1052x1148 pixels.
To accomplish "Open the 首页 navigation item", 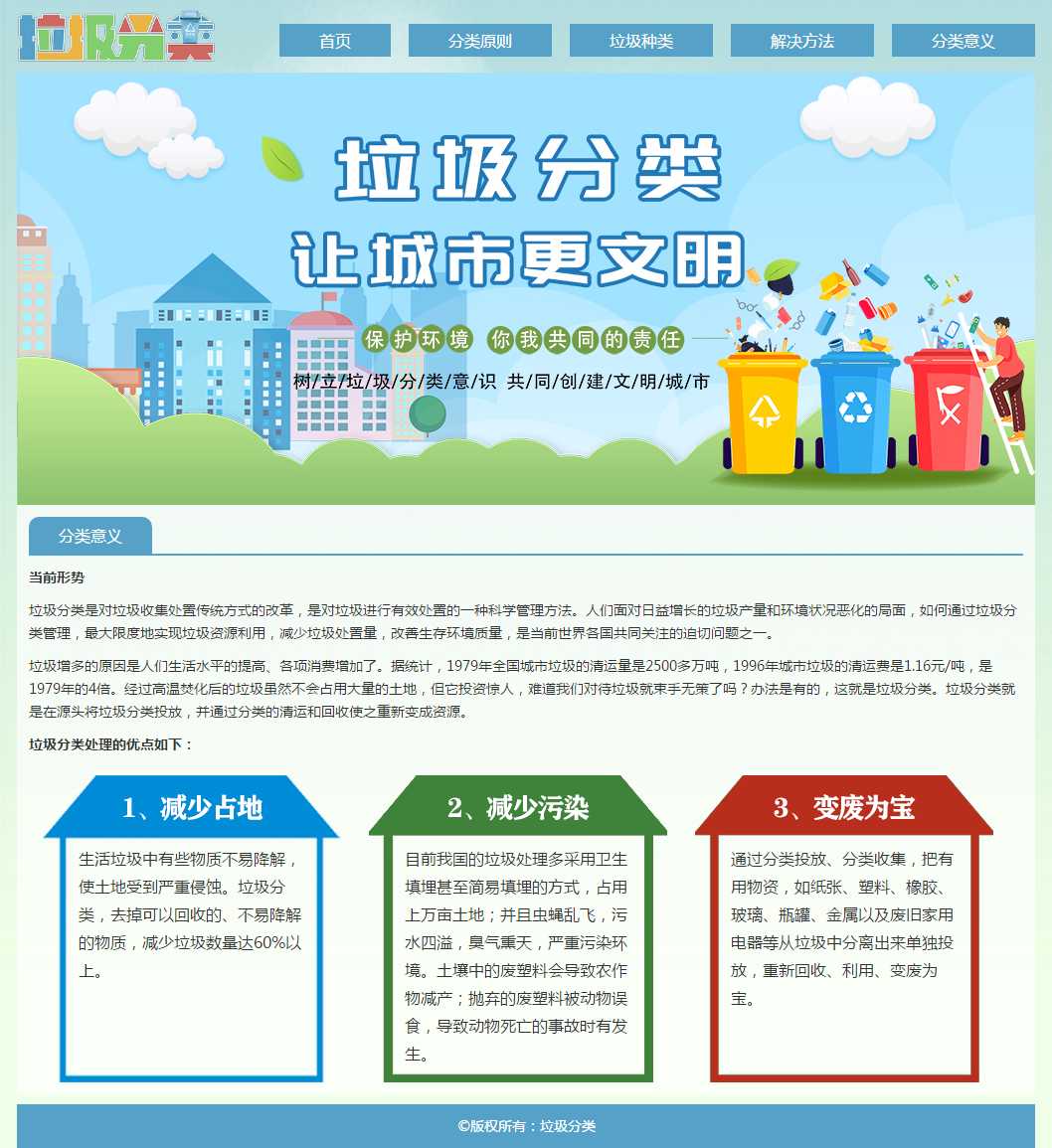I will tap(335, 41).
